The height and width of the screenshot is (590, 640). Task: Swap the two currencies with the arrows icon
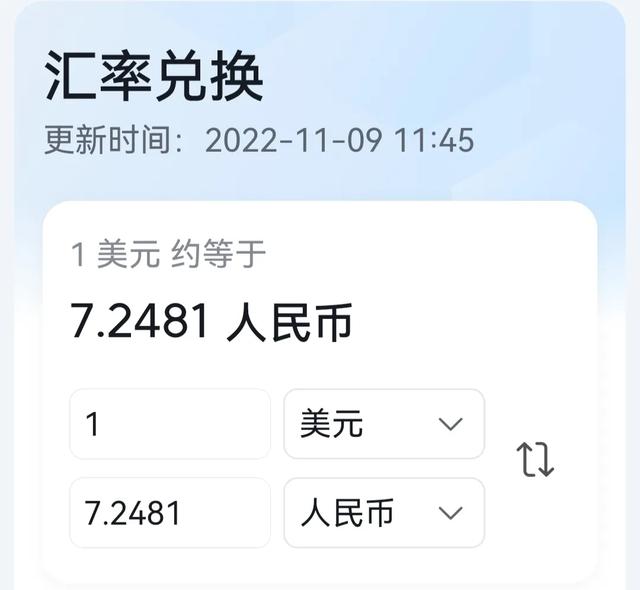[534, 460]
